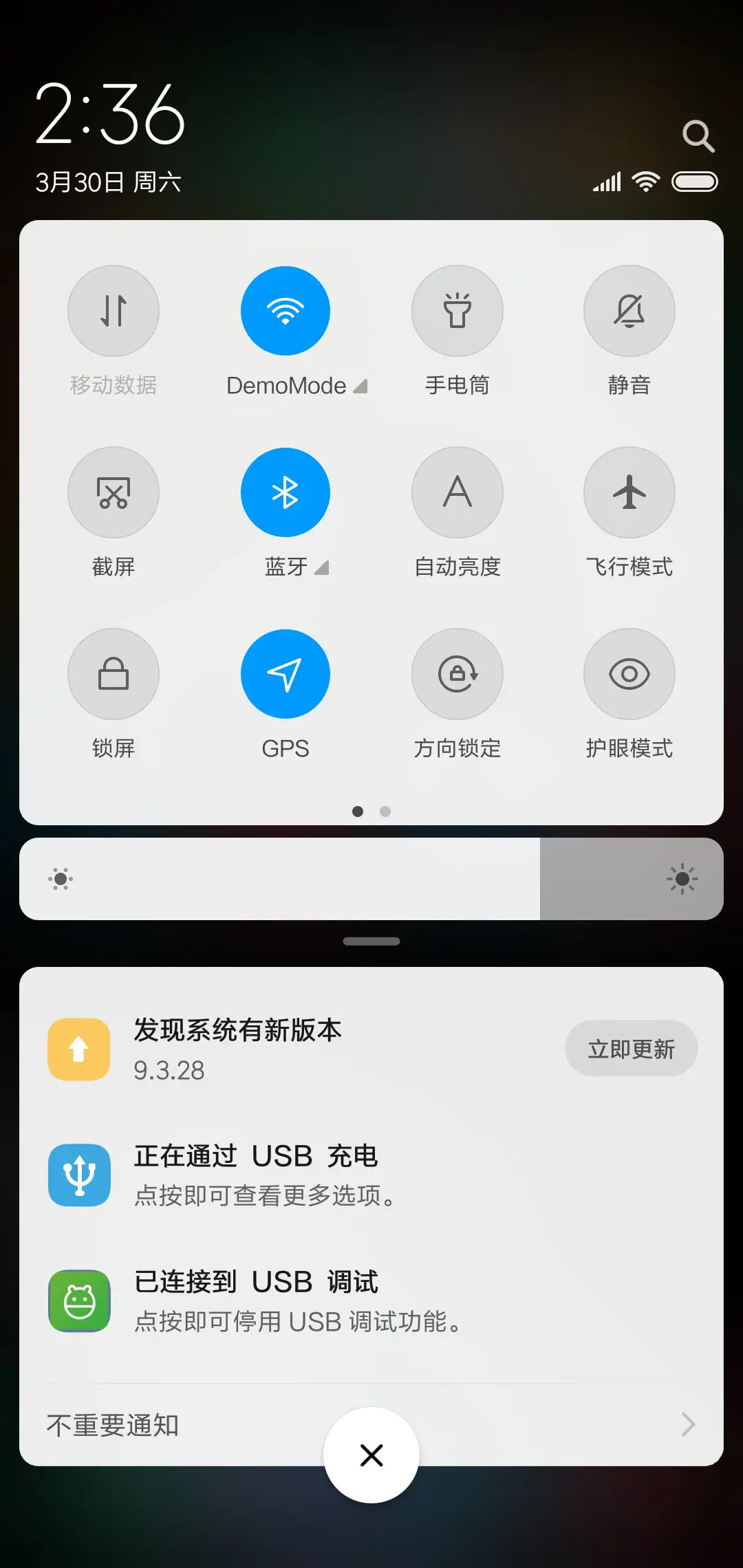Toggle airplane mode (飞行模式)

629,492
